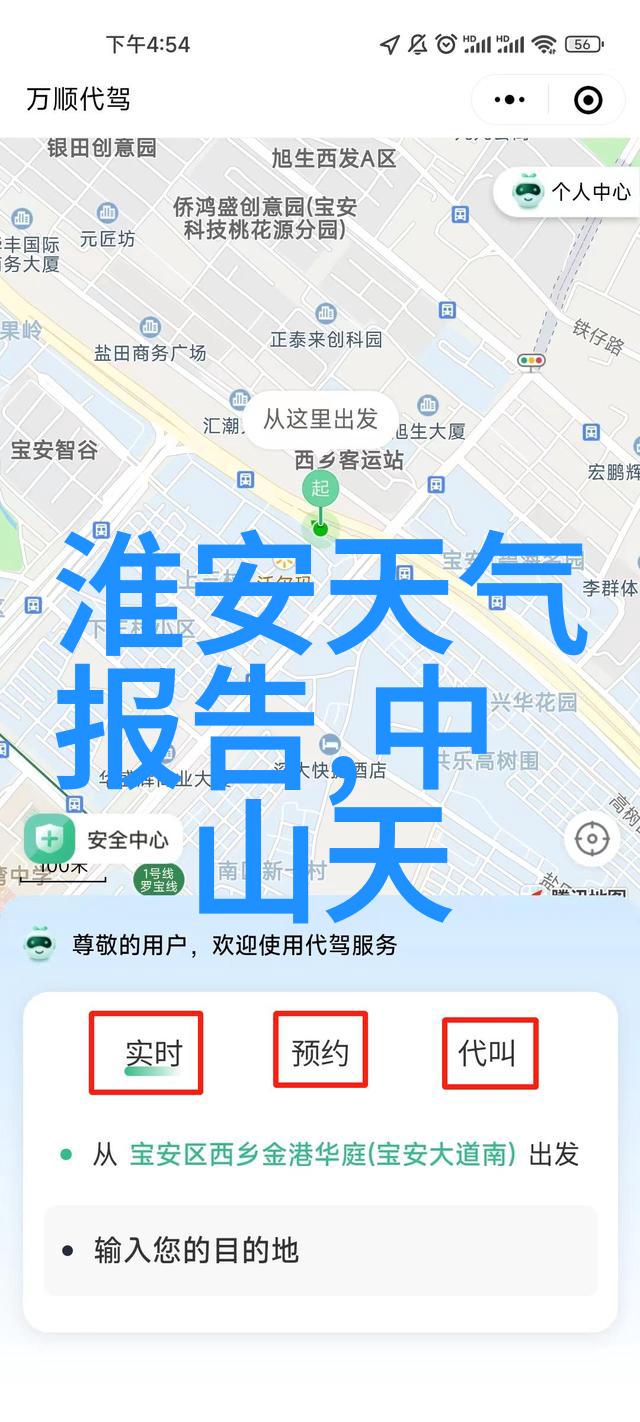Switch to the 代叫 tab

point(488,1052)
